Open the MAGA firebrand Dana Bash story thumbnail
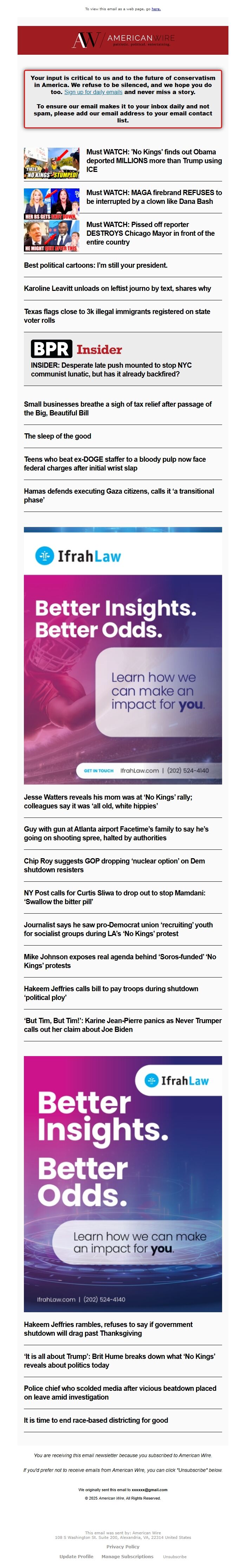246x1568 pixels. click(51, 204)
